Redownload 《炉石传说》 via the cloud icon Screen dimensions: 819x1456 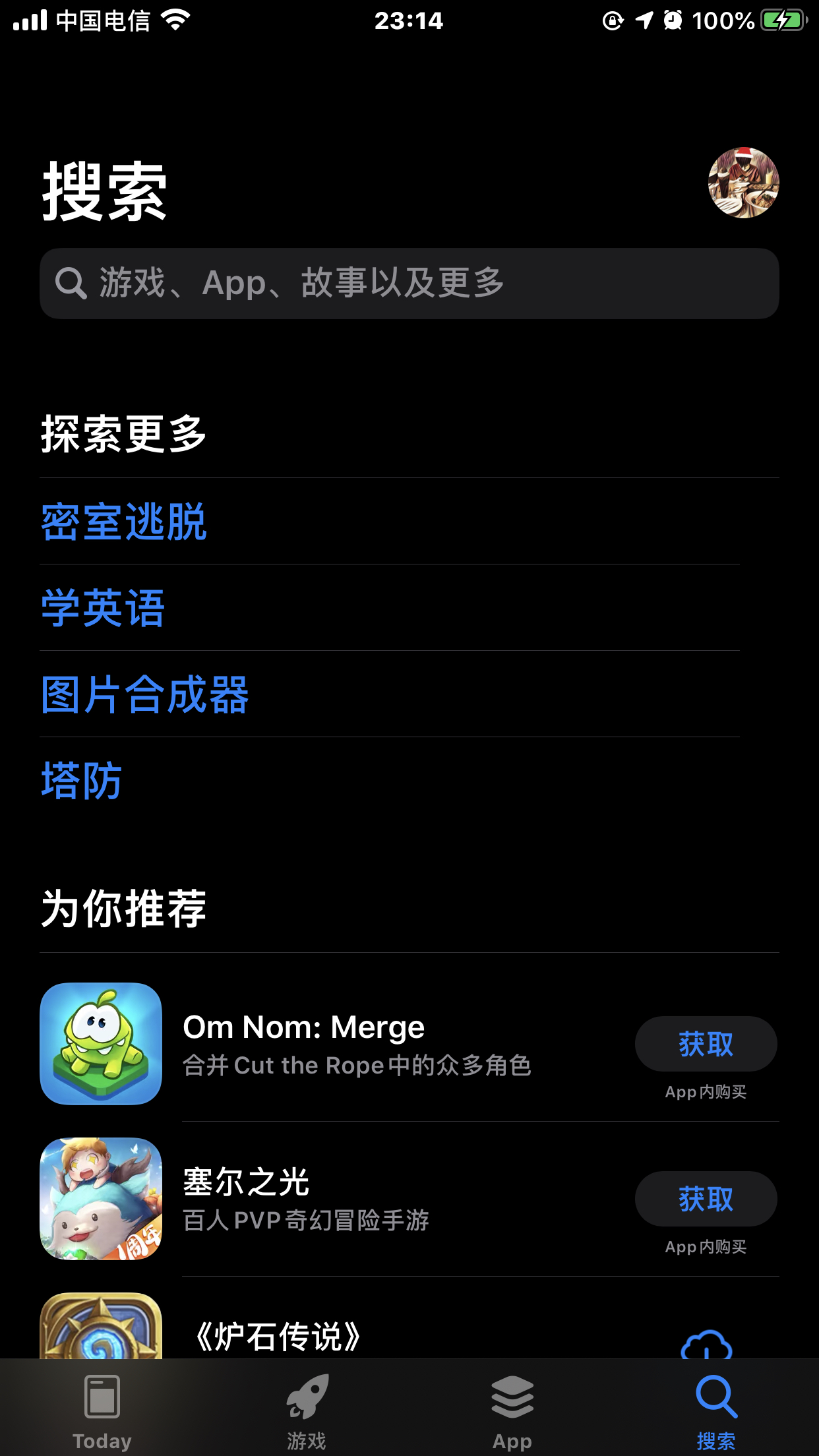click(x=706, y=1344)
